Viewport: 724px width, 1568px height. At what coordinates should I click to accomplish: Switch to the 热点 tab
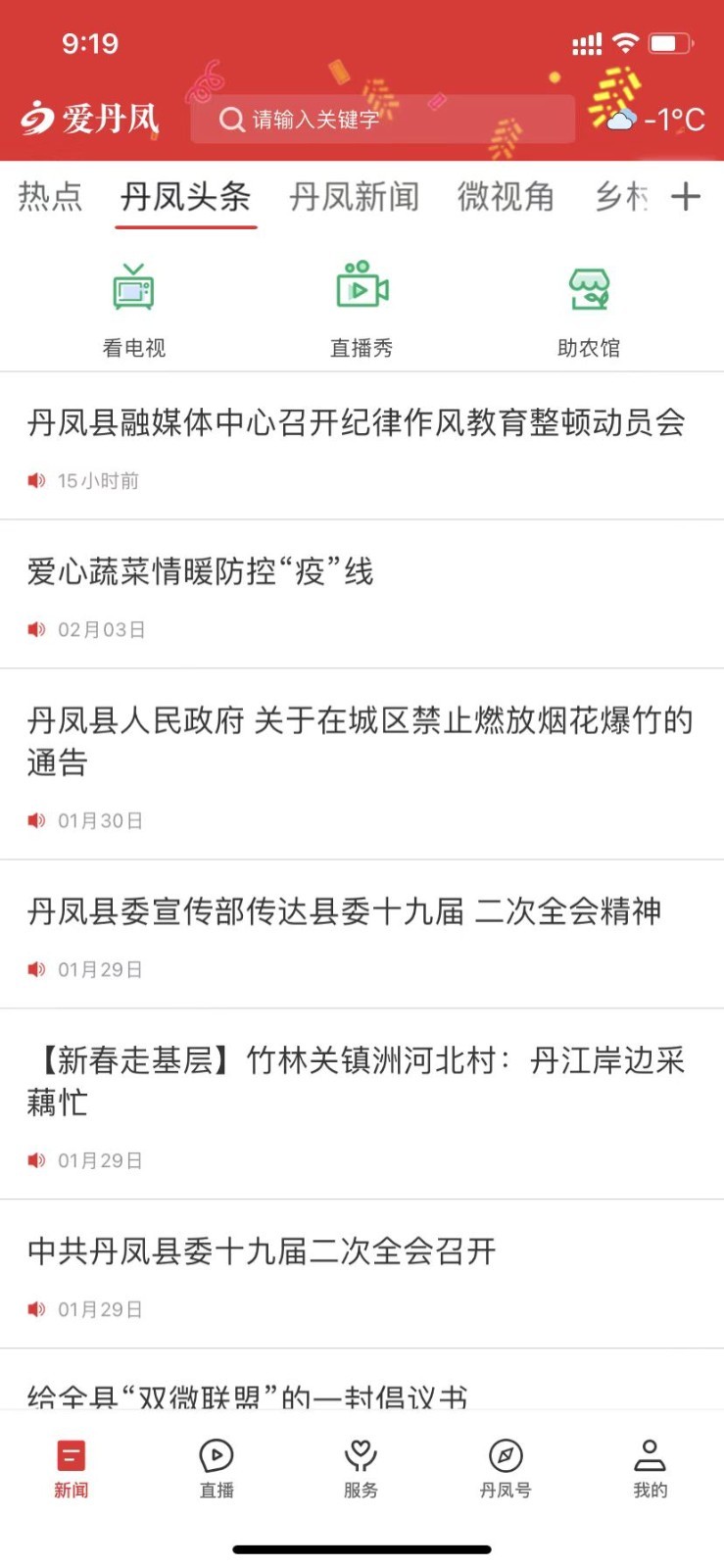pos(49,197)
